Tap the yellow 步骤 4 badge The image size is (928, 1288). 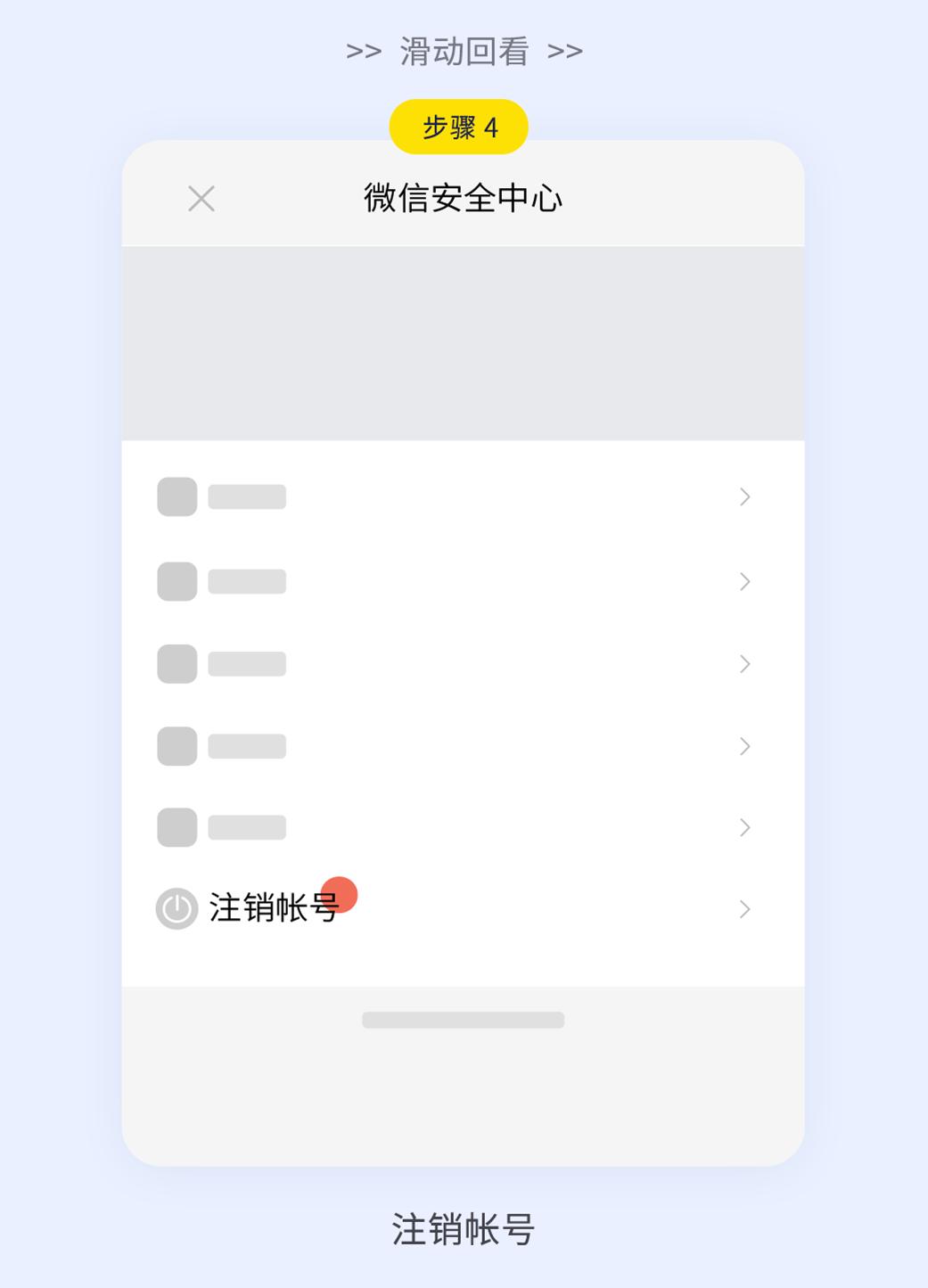click(x=460, y=127)
